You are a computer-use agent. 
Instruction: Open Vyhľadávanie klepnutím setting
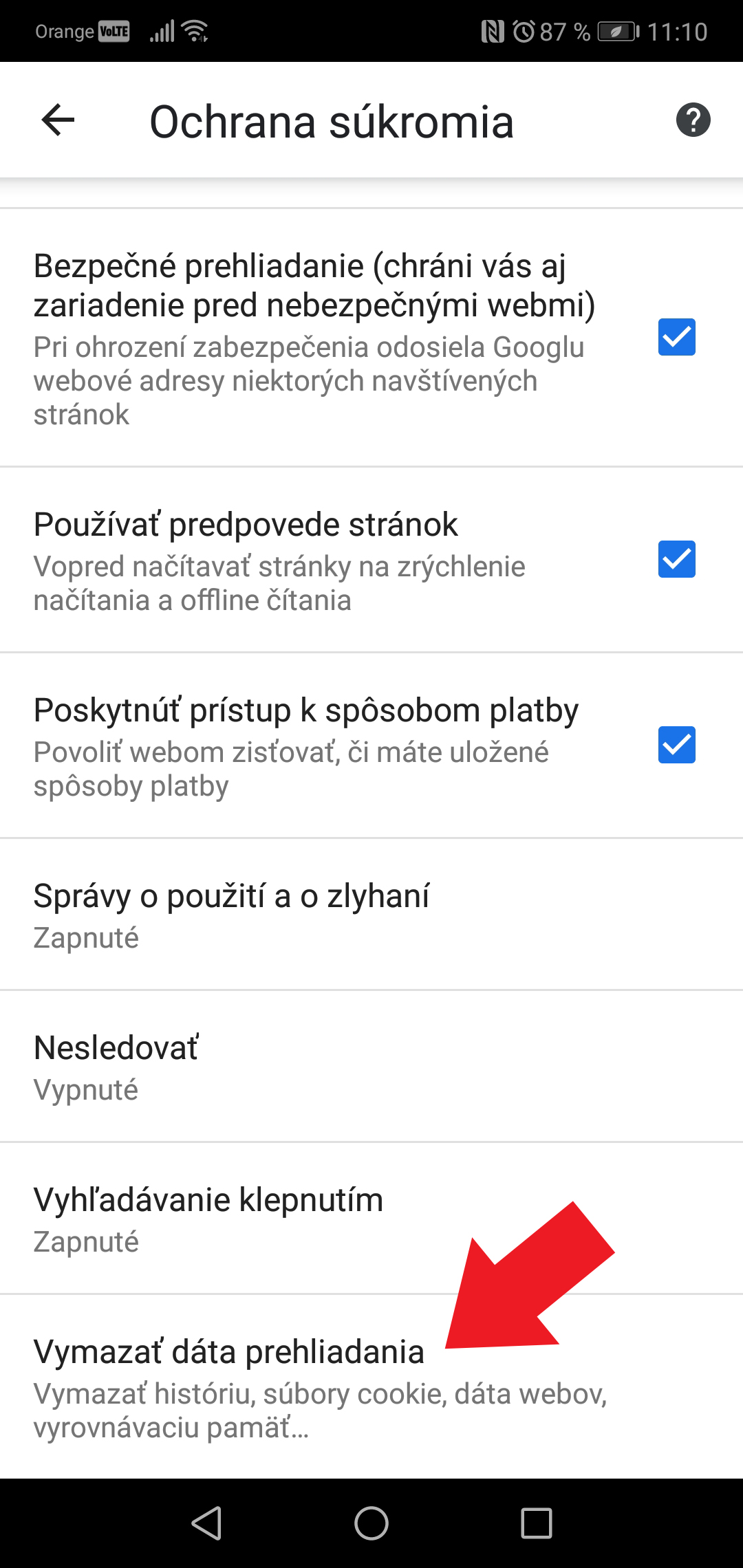coord(208,1219)
